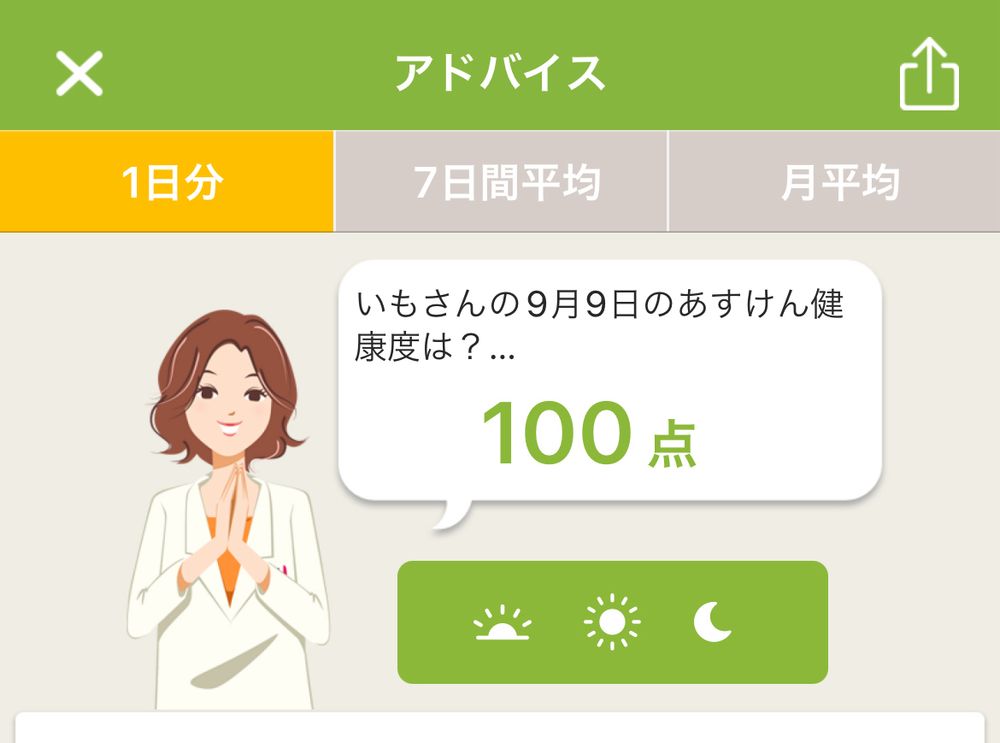This screenshot has width=1000, height=743.
Task: Tap the crescent moon dinner icon
Action: tap(712, 622)
